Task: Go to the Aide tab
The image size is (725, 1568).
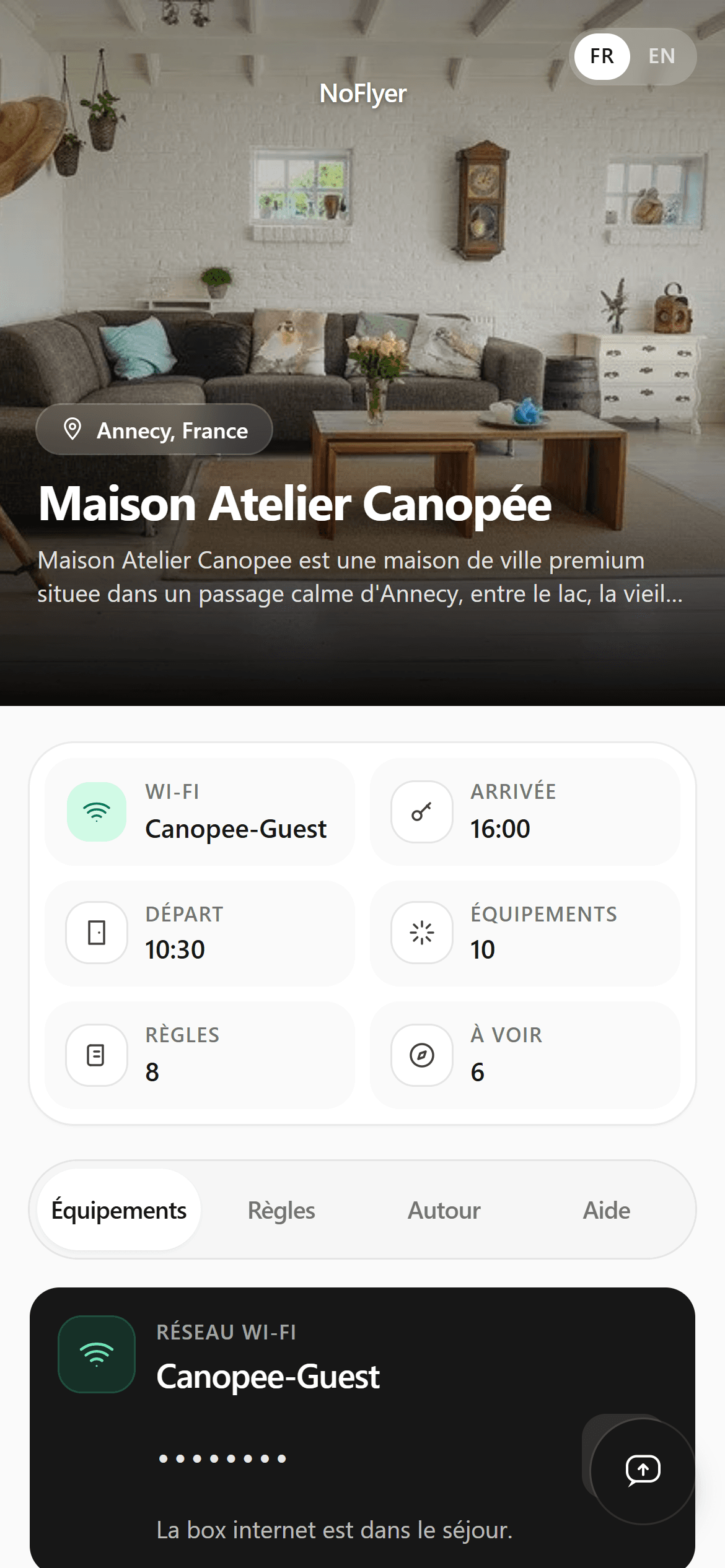Action: click(606, 1209)
